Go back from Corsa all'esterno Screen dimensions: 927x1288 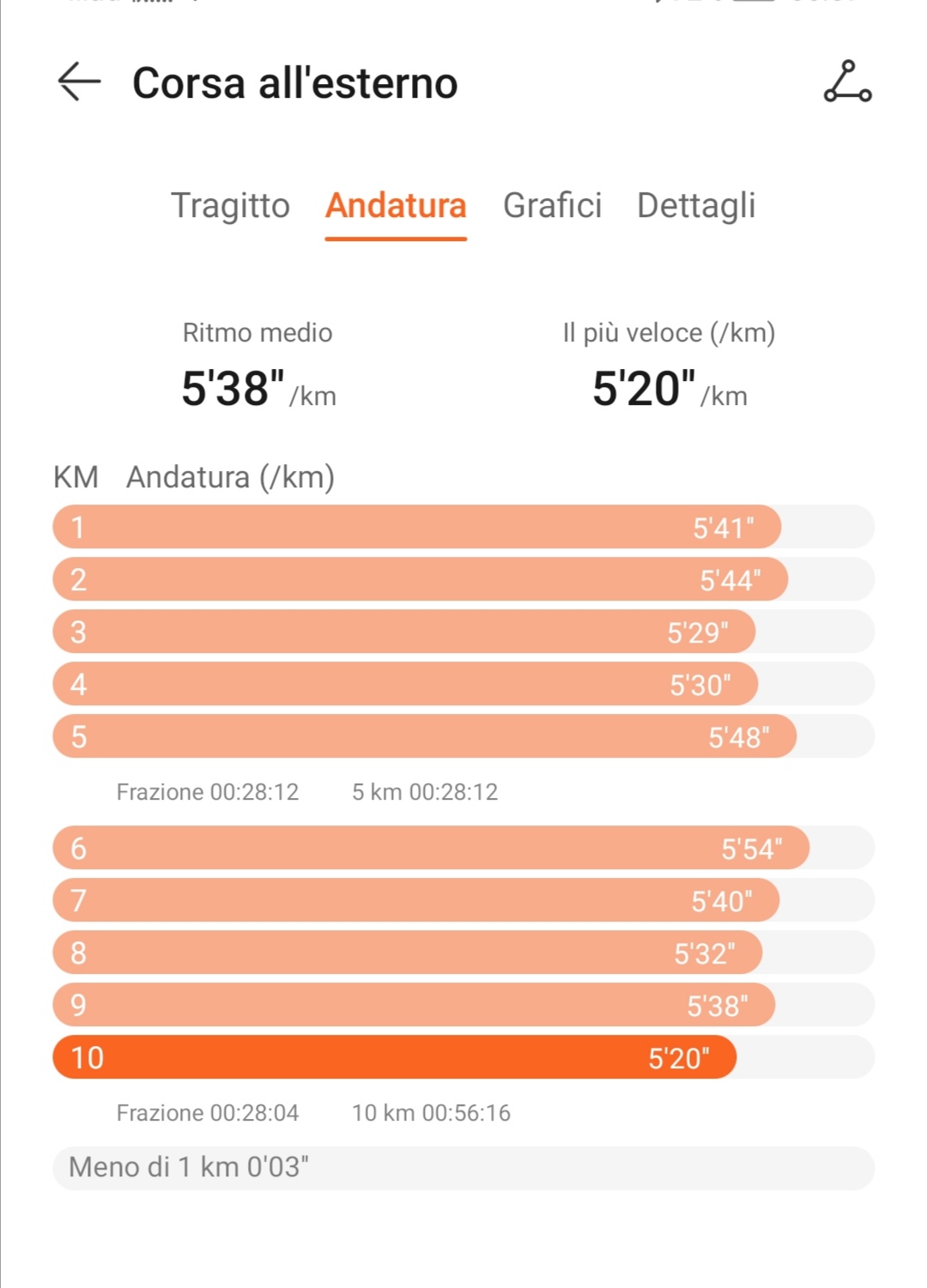[x=79, y=82]
